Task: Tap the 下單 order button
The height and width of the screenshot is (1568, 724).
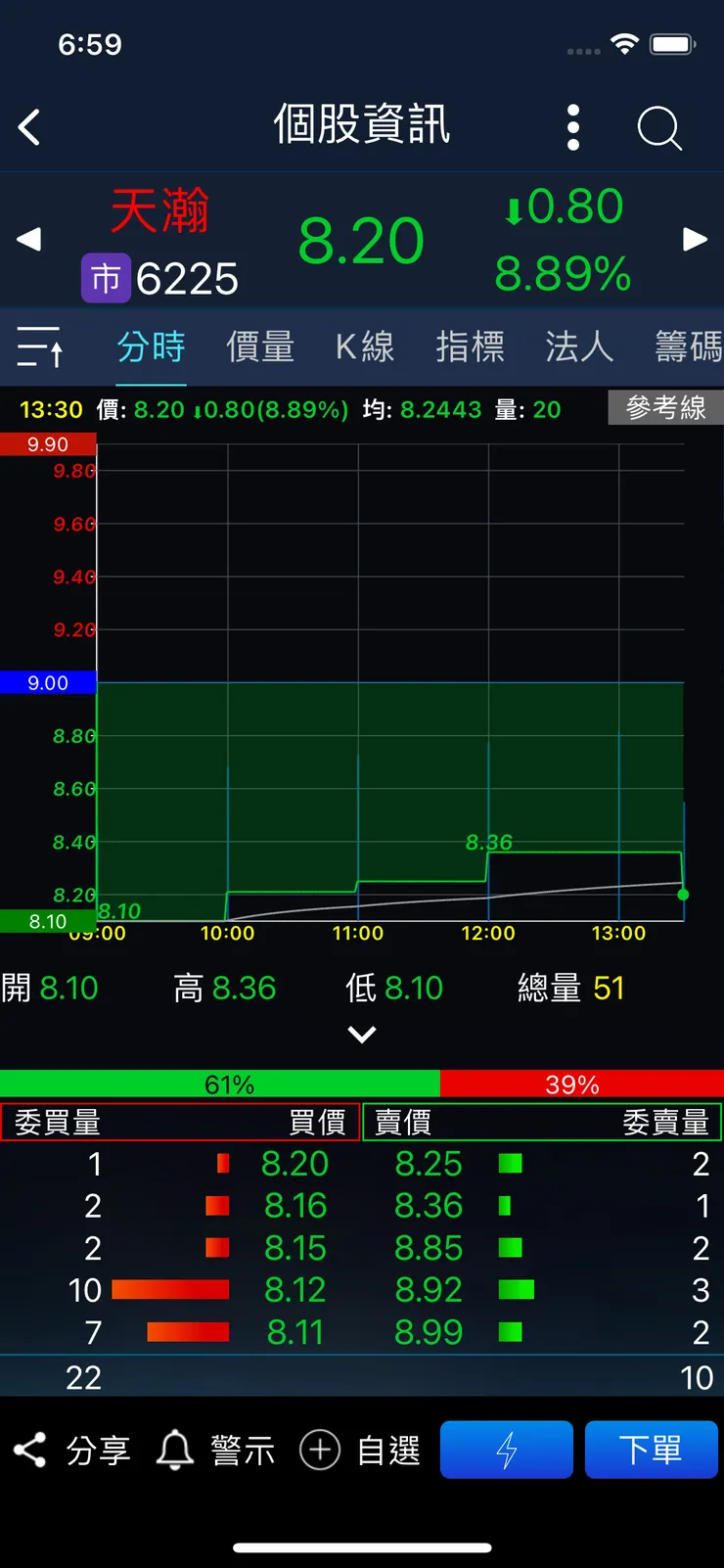Action: coord(652,1450)
